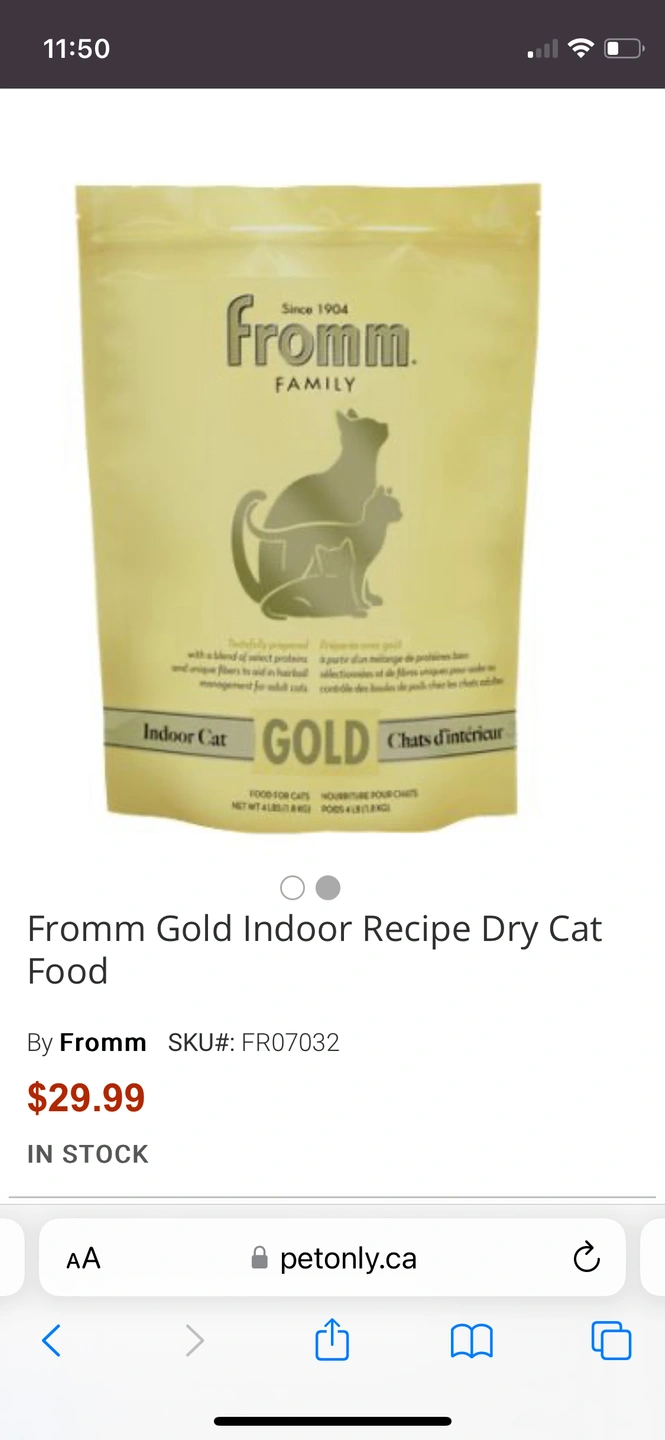
Task: Open the Safari bookmarks
Action: [x=472, y=1341]
